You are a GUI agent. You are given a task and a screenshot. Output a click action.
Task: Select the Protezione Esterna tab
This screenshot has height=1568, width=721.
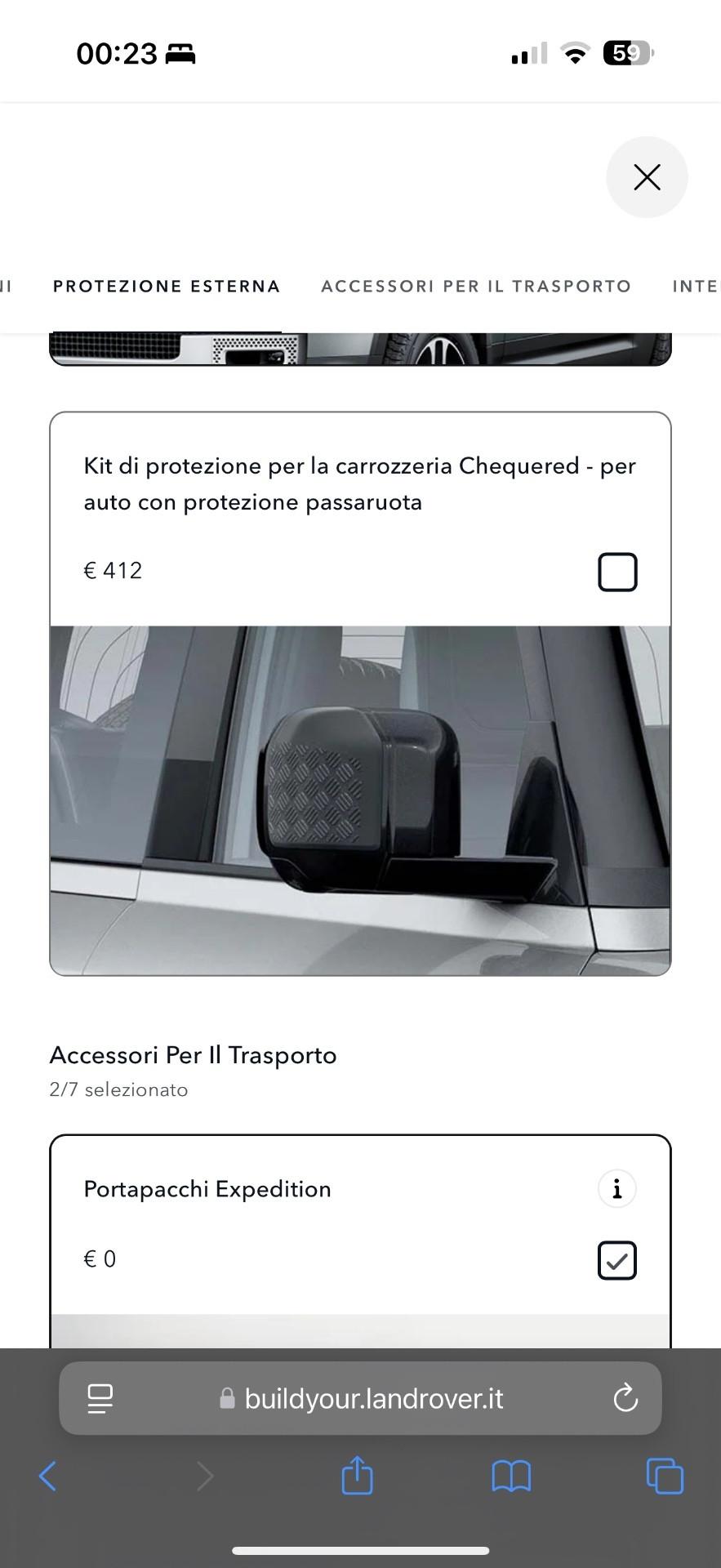(x=167, y=287)
